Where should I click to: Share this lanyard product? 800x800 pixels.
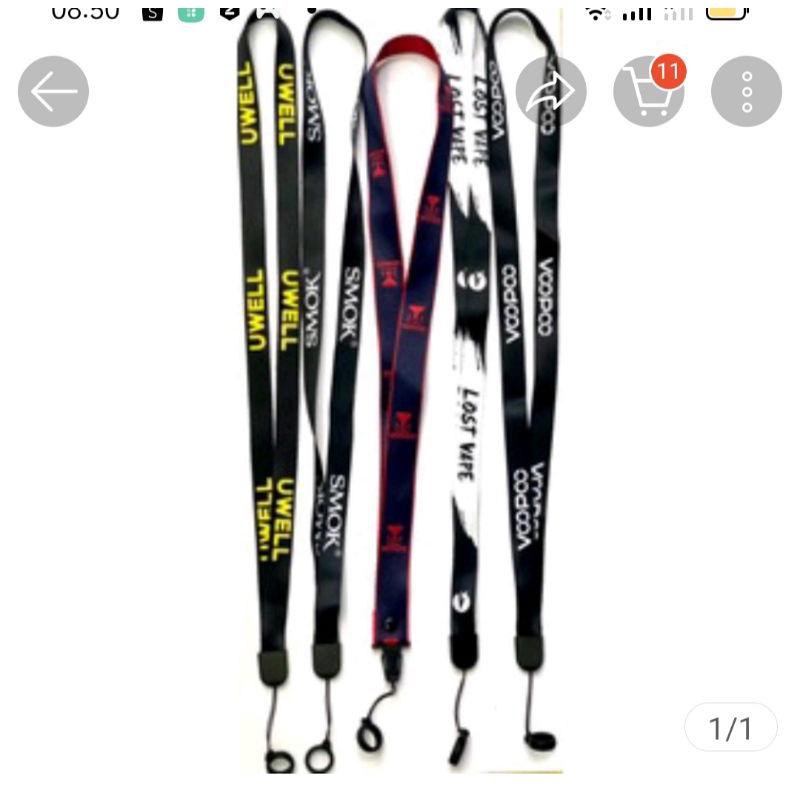coord(551,92)
